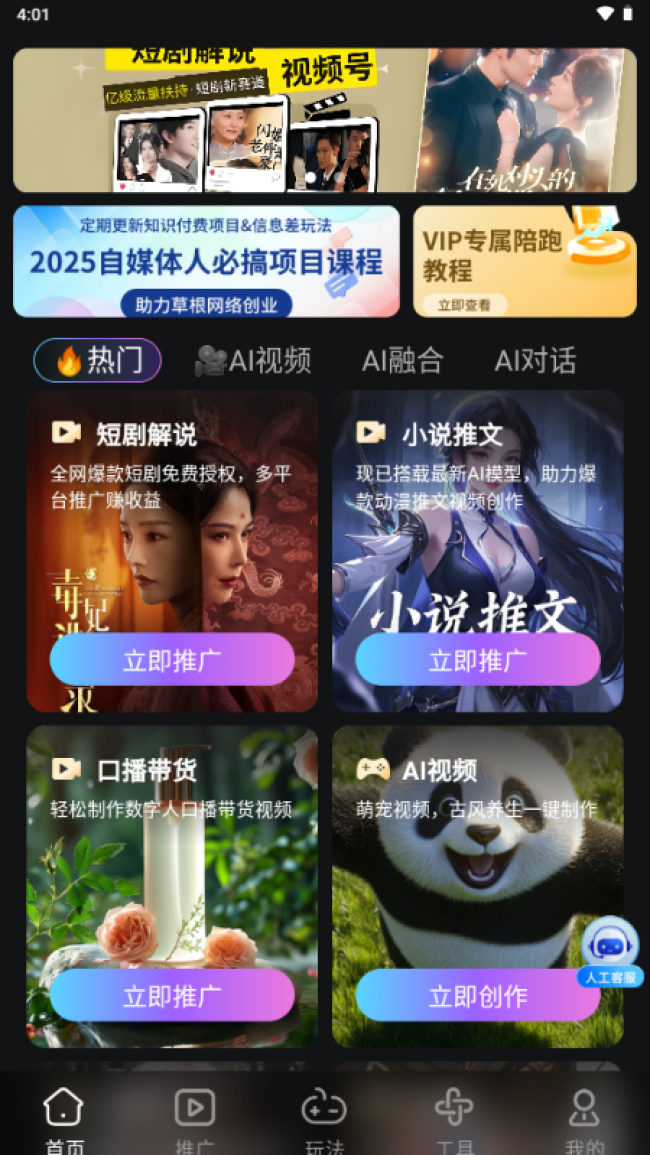650x1155 pixels.
Task: Select the 热门 category tab
Action: (x=98, y=360)
